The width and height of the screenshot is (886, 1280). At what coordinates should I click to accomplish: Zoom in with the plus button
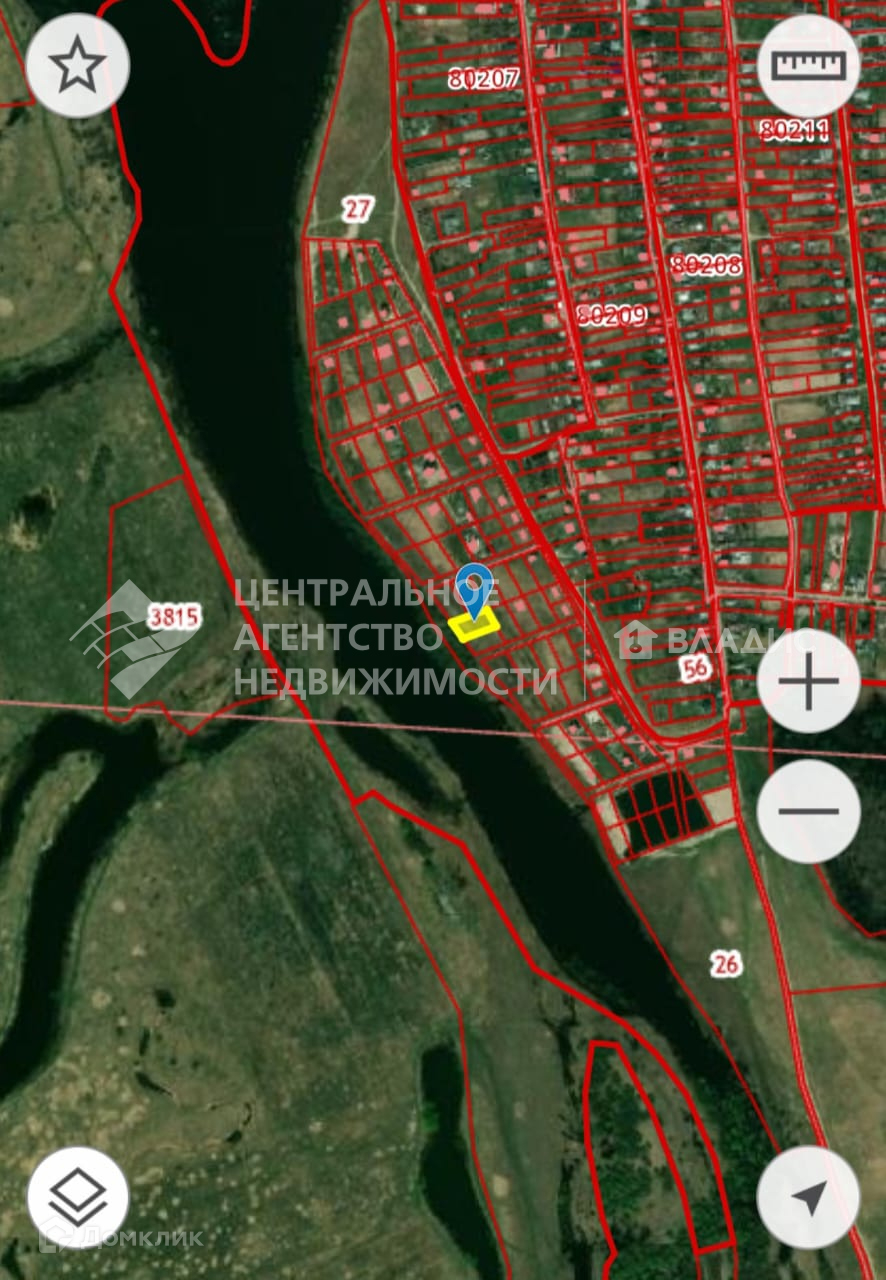808,682
